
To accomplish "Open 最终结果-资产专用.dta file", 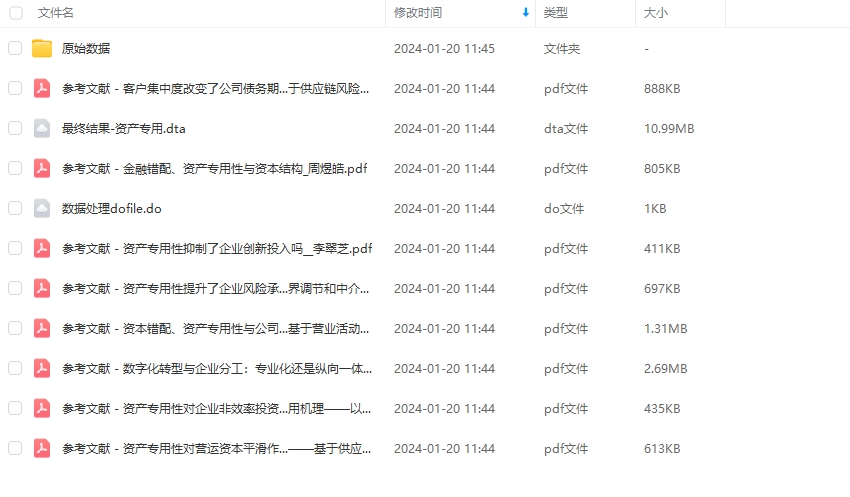I will pos(123,128).
